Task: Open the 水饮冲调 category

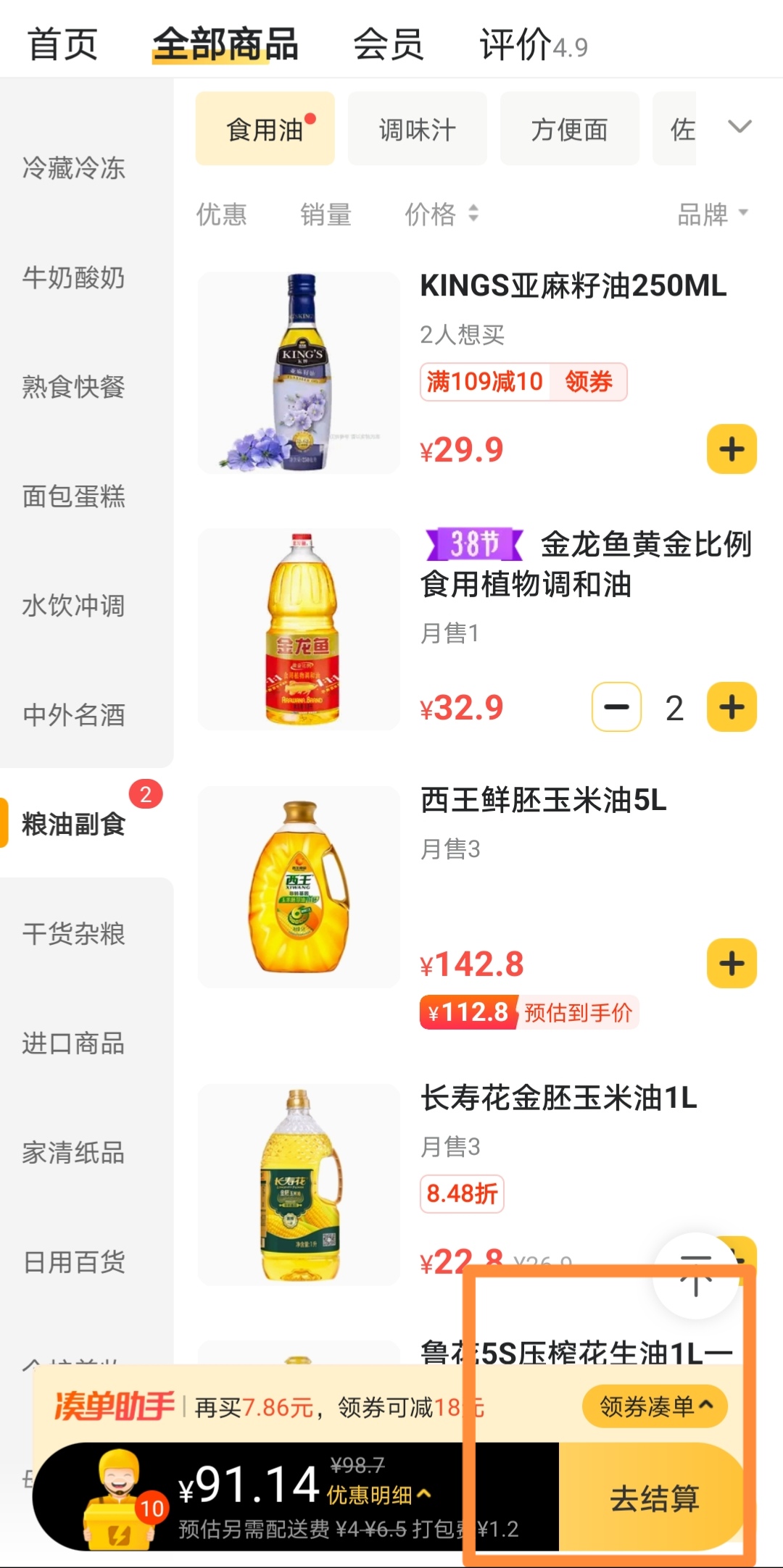Action: click(x=73, y=606)
